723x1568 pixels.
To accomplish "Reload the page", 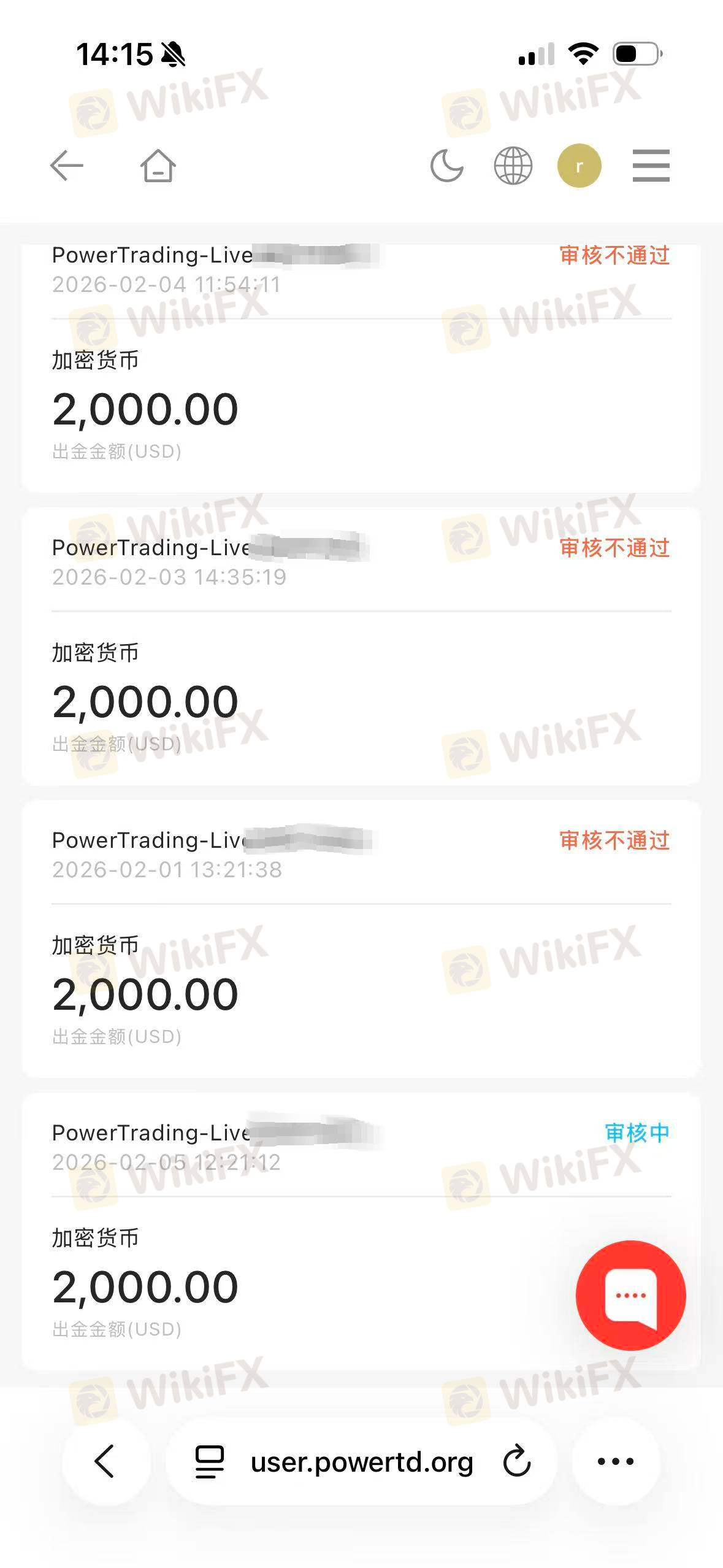I will 517,1461.
